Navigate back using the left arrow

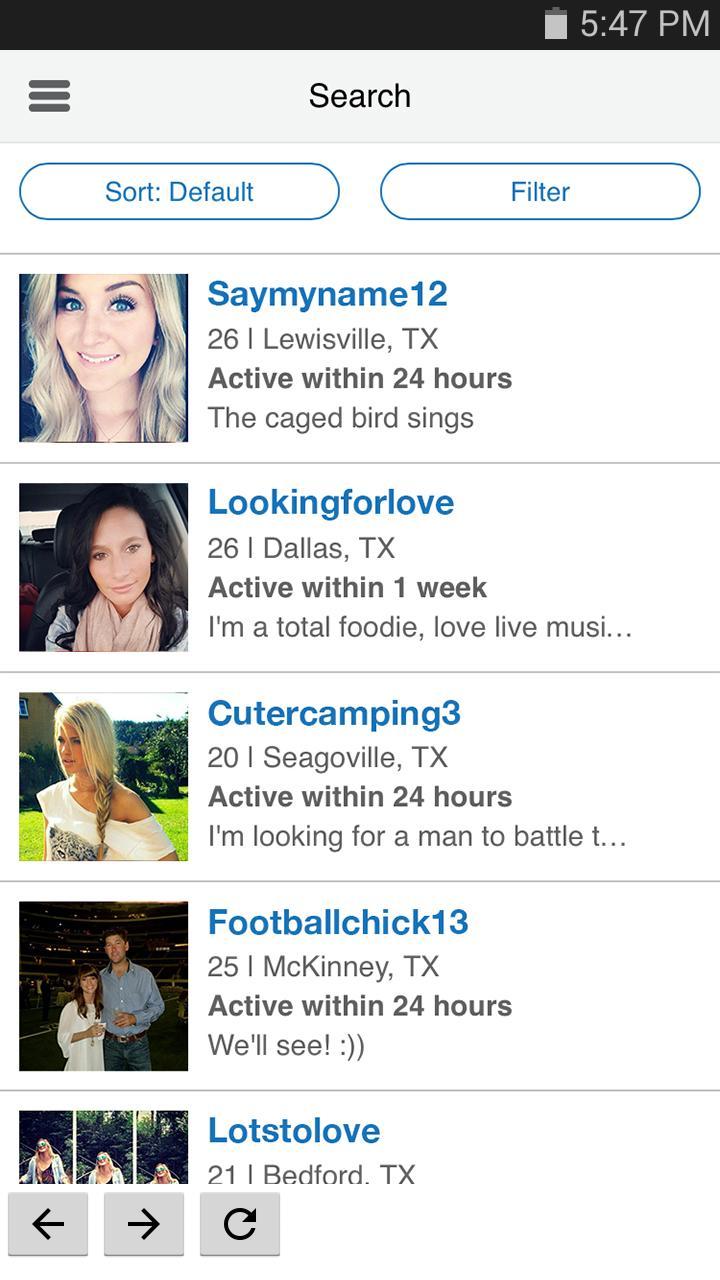(x=48, y=1224)
